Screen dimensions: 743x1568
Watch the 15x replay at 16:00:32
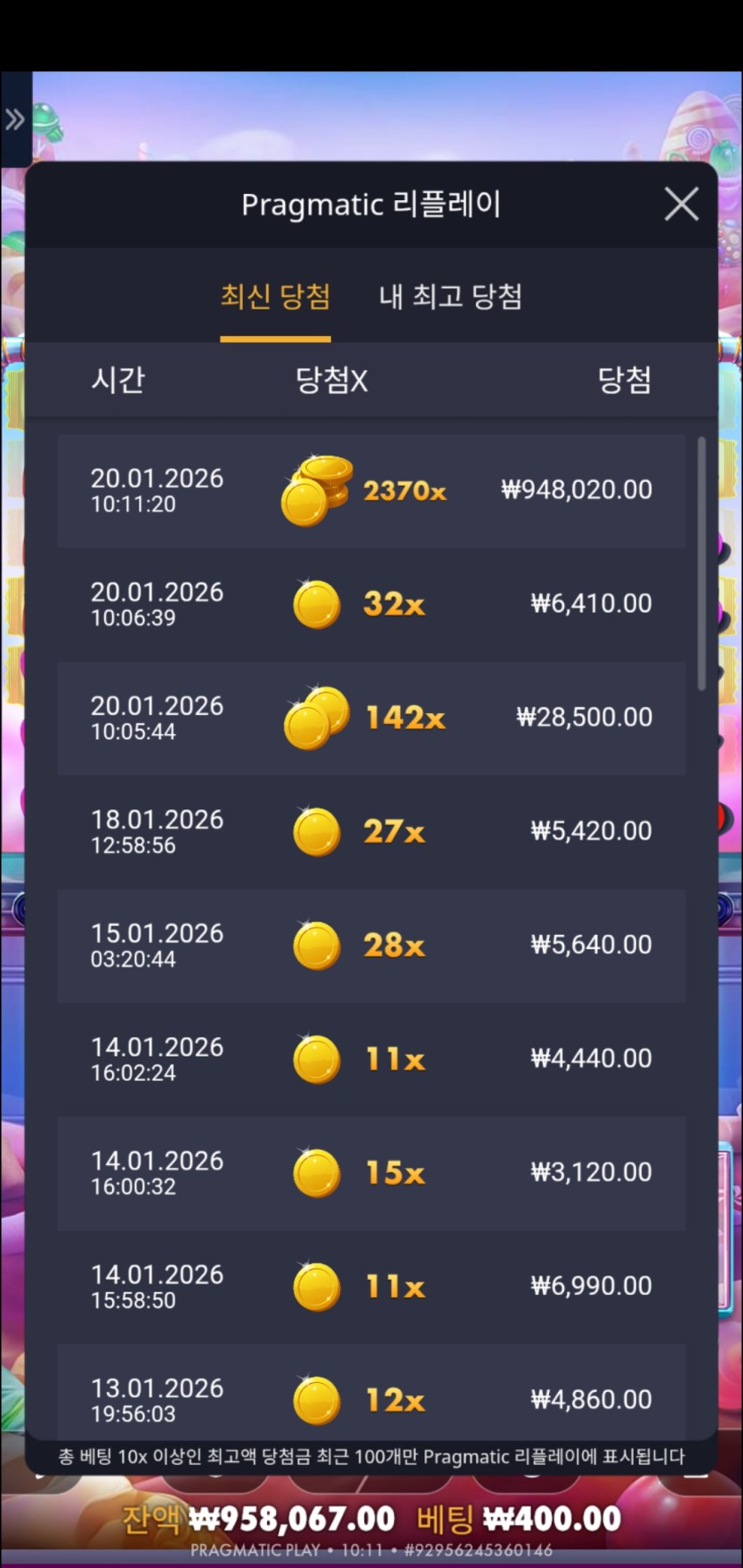coord(371,1173)
